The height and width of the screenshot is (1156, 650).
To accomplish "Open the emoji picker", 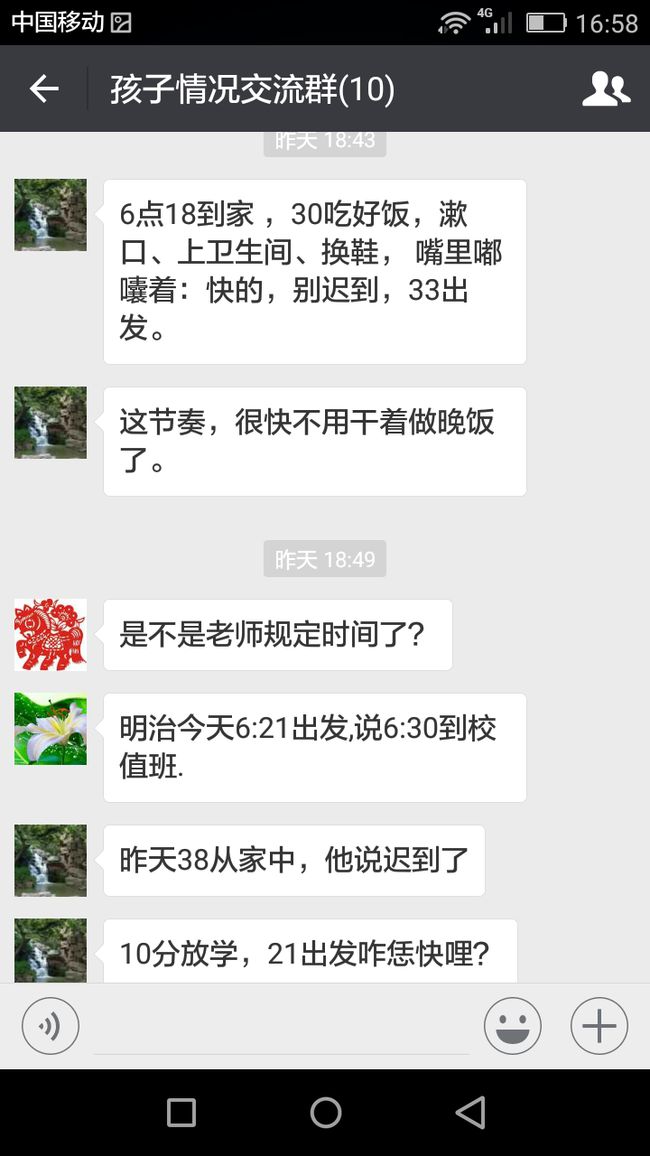I will (512, 1026).
